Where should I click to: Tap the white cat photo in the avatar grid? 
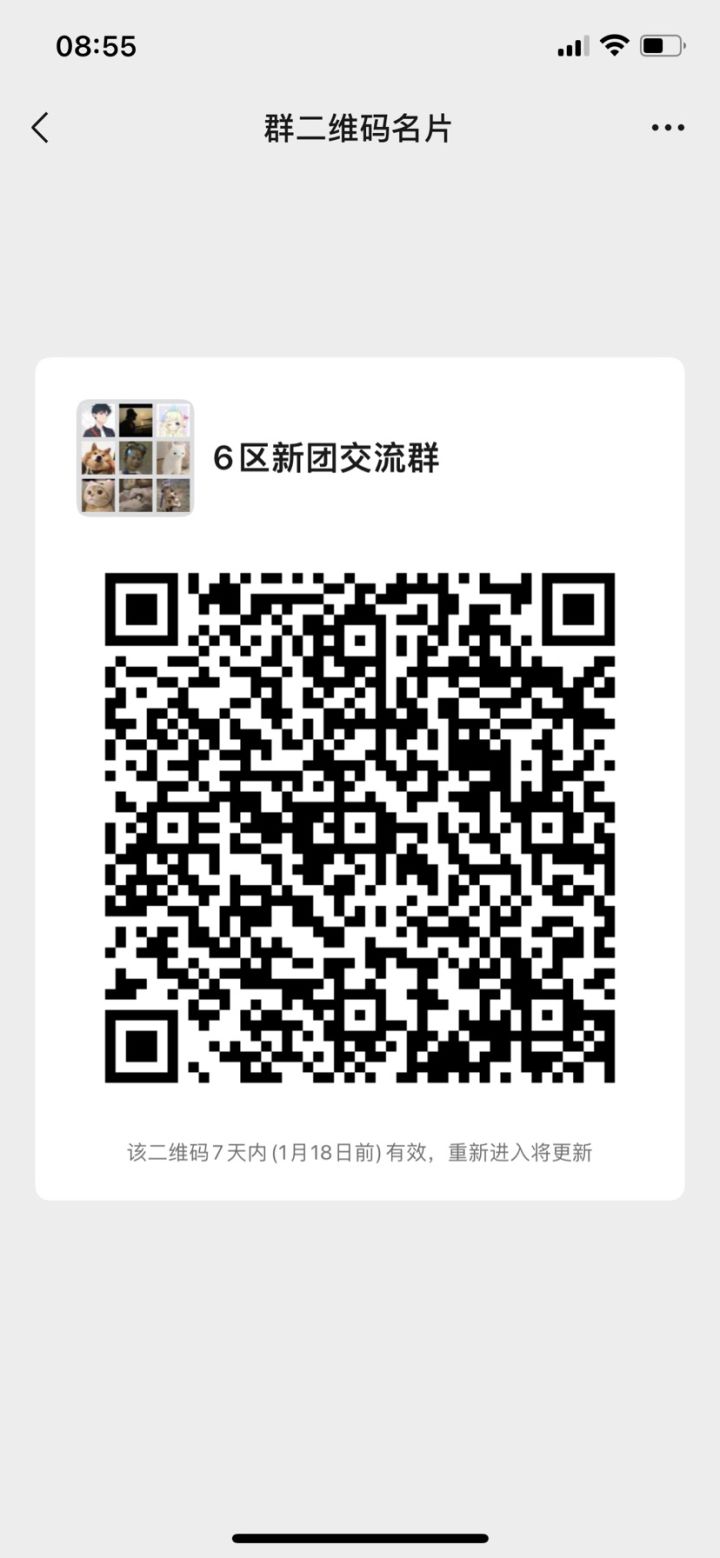(x=174, y=459)
